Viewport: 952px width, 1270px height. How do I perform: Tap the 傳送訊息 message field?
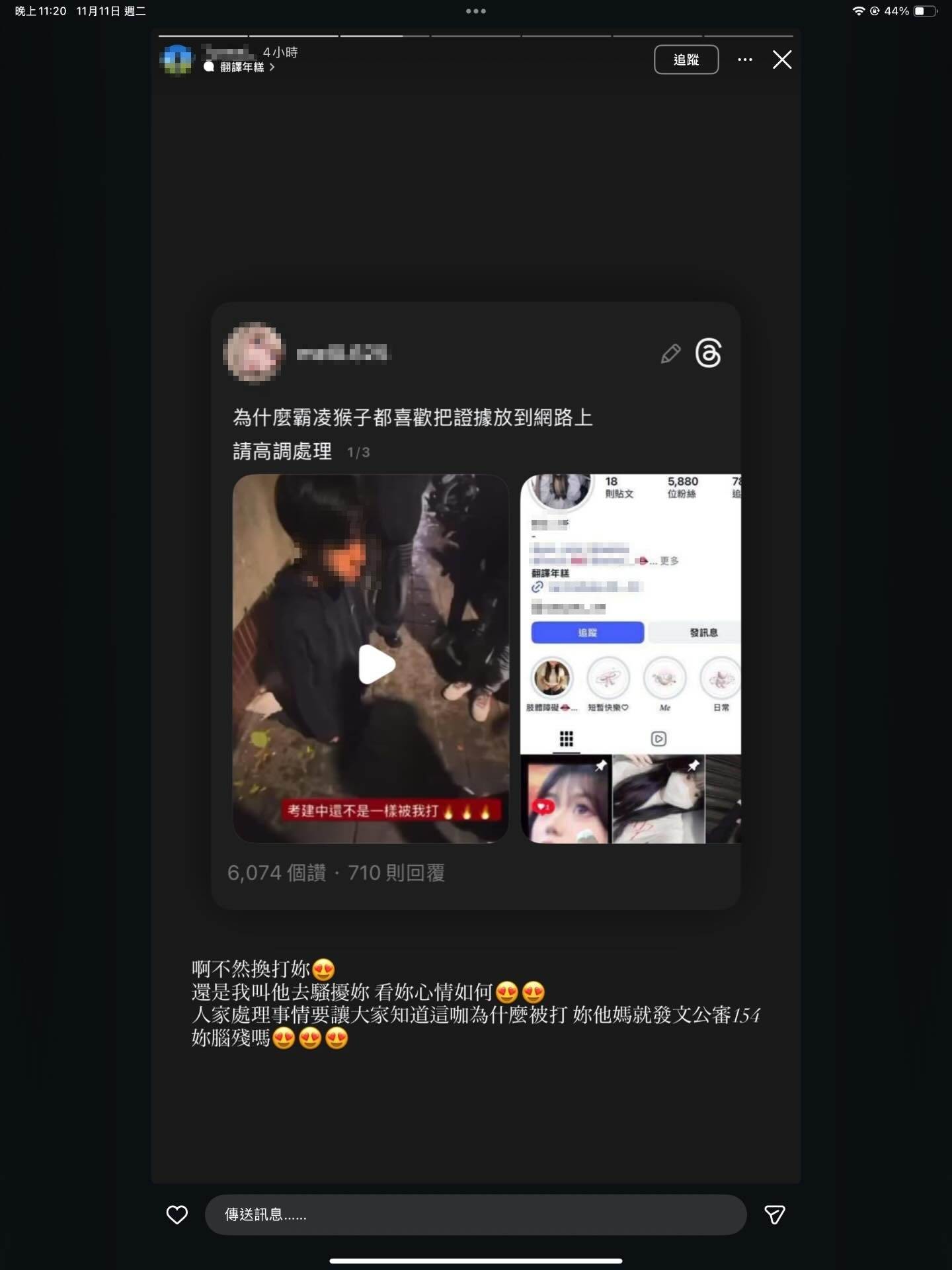click(475, 1214)
